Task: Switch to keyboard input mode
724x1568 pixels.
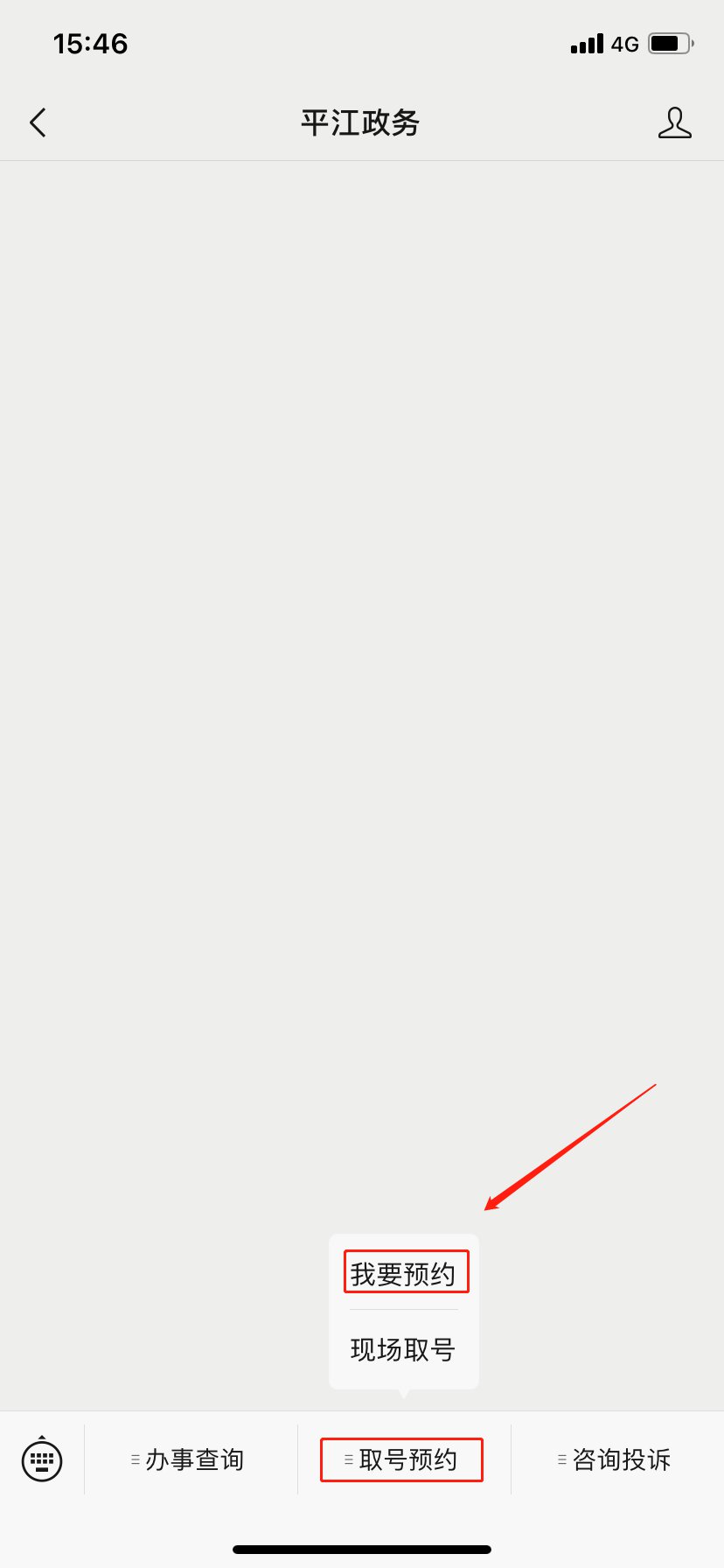Action: (x=42, y=1459)
